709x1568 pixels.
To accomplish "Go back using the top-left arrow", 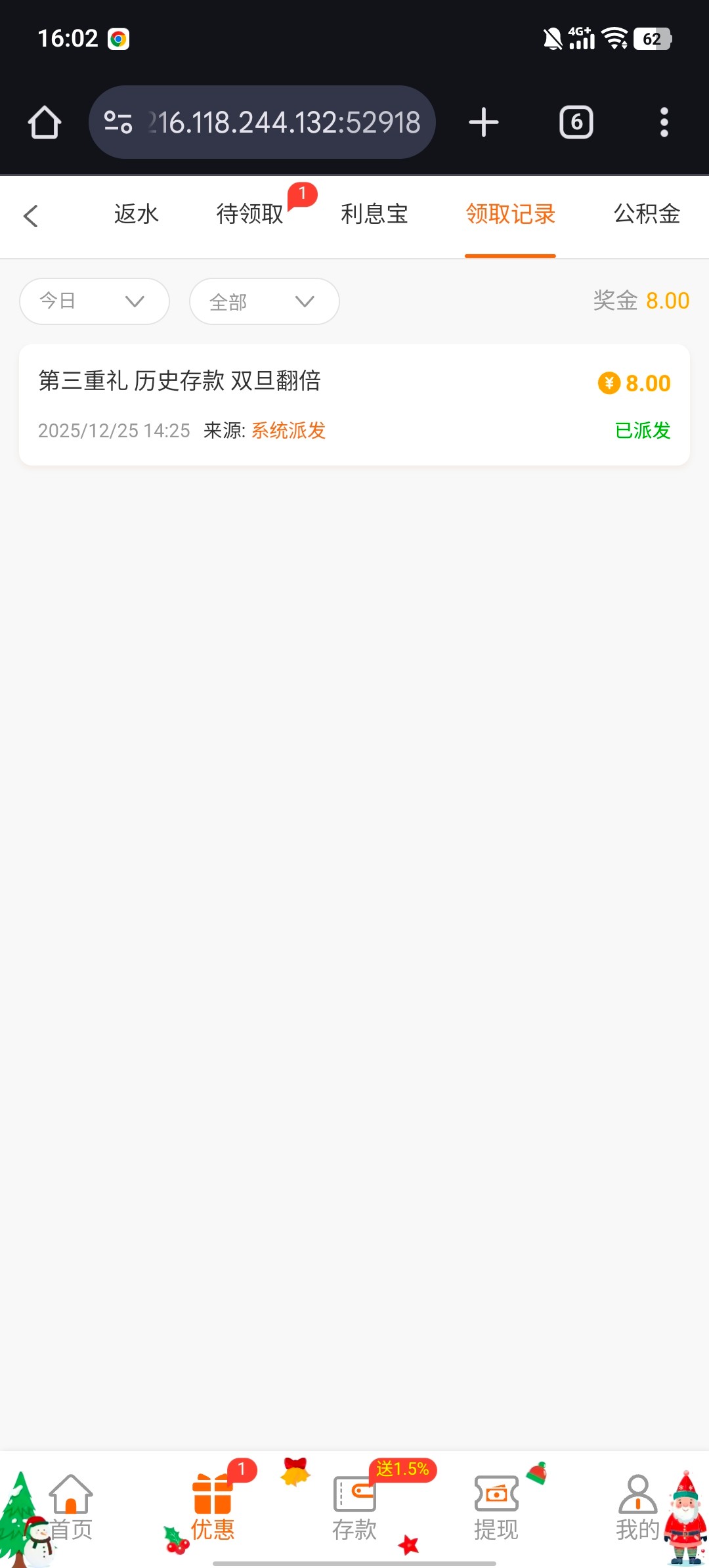I will (x=31, y=216).
